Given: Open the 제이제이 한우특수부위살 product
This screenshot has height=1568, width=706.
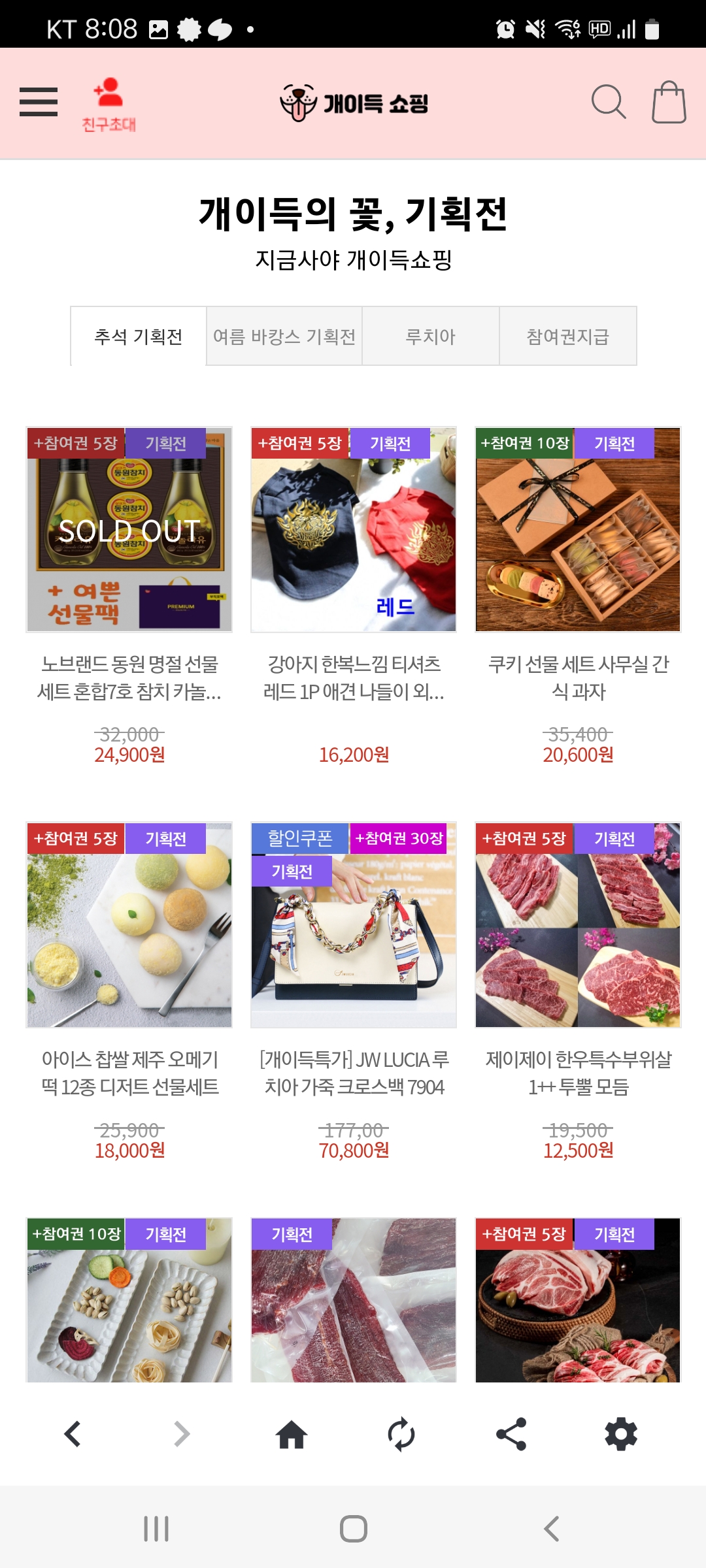Looking at the screenshot, I should tap(578, 925).
